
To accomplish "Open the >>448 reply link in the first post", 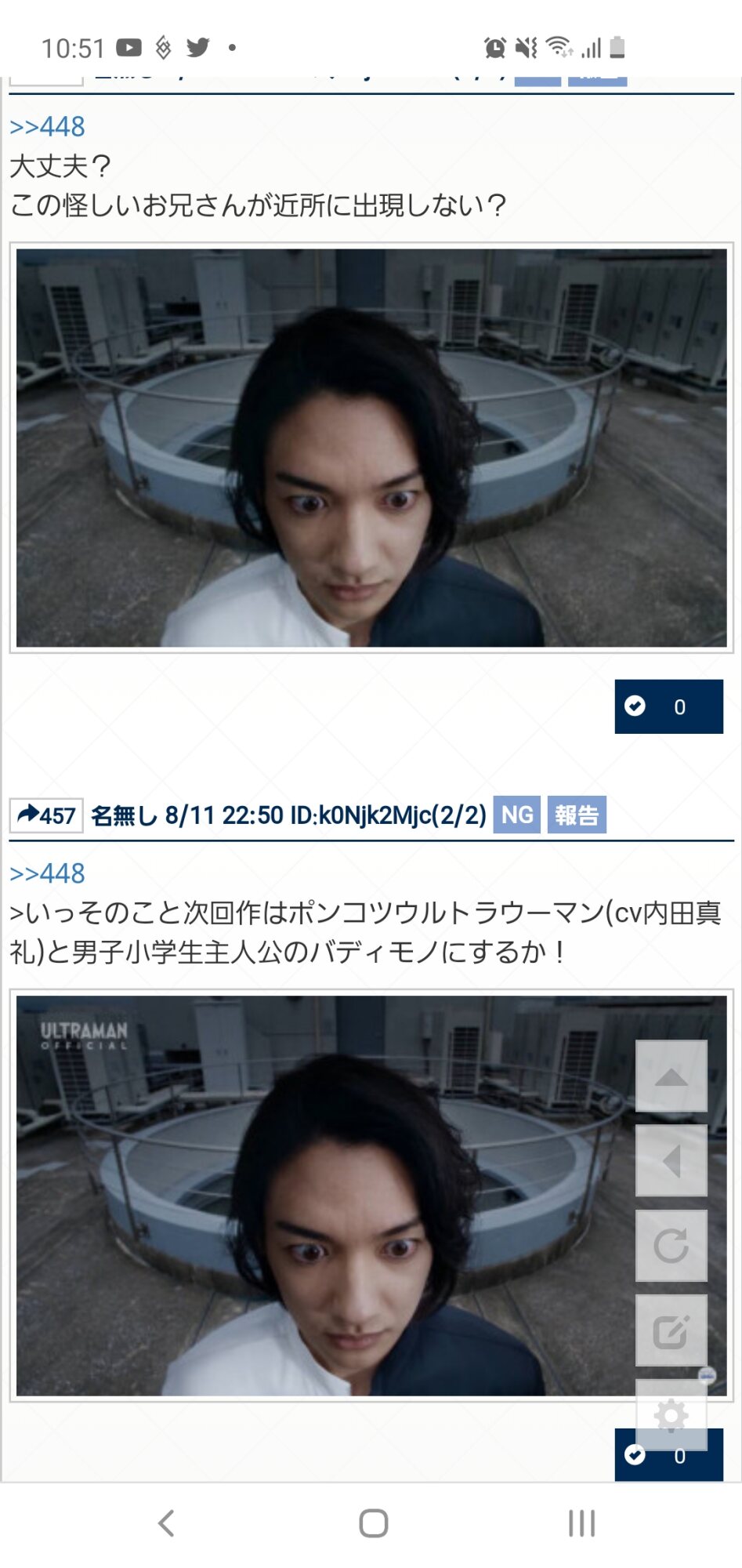I will tap(48, 126).
